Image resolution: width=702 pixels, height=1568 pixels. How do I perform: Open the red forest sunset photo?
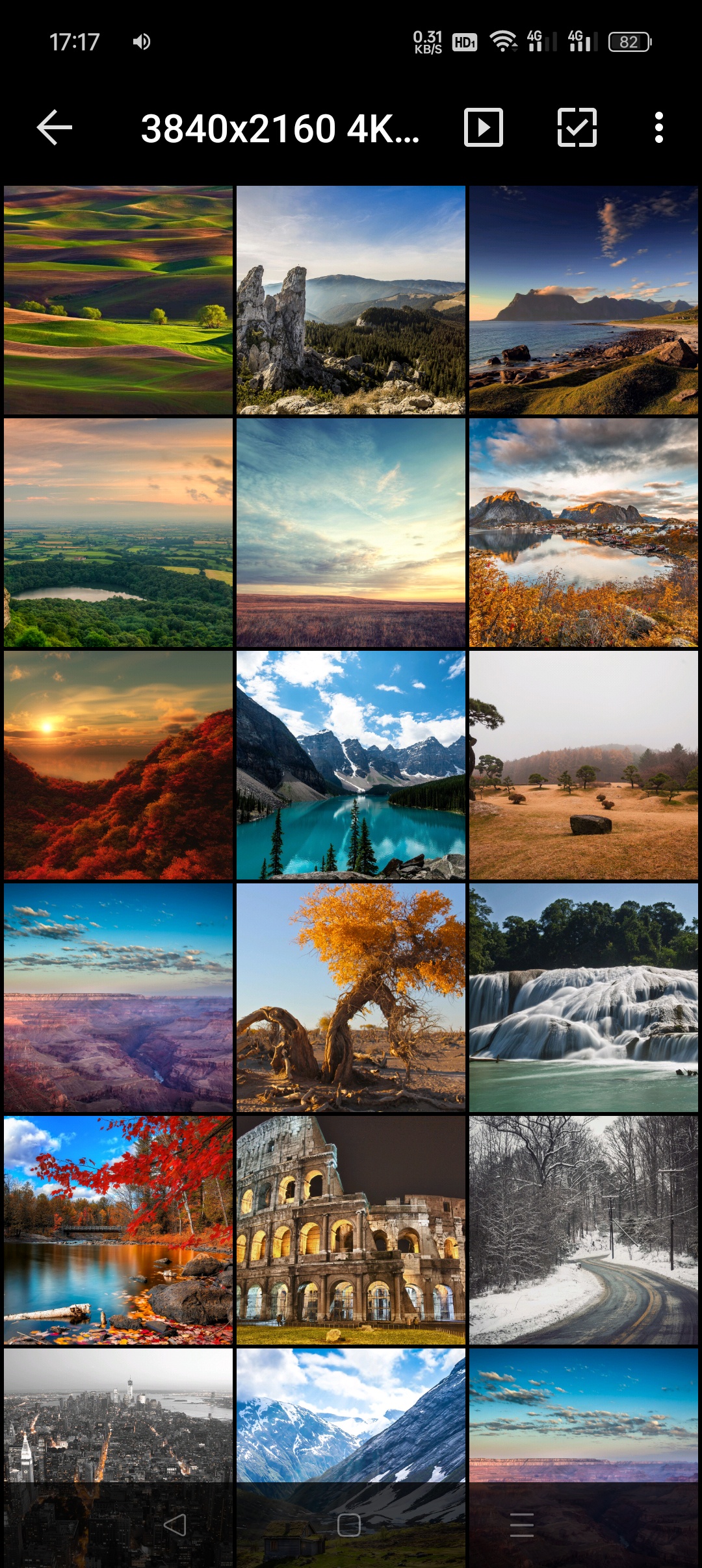click(x=118, y=765)
